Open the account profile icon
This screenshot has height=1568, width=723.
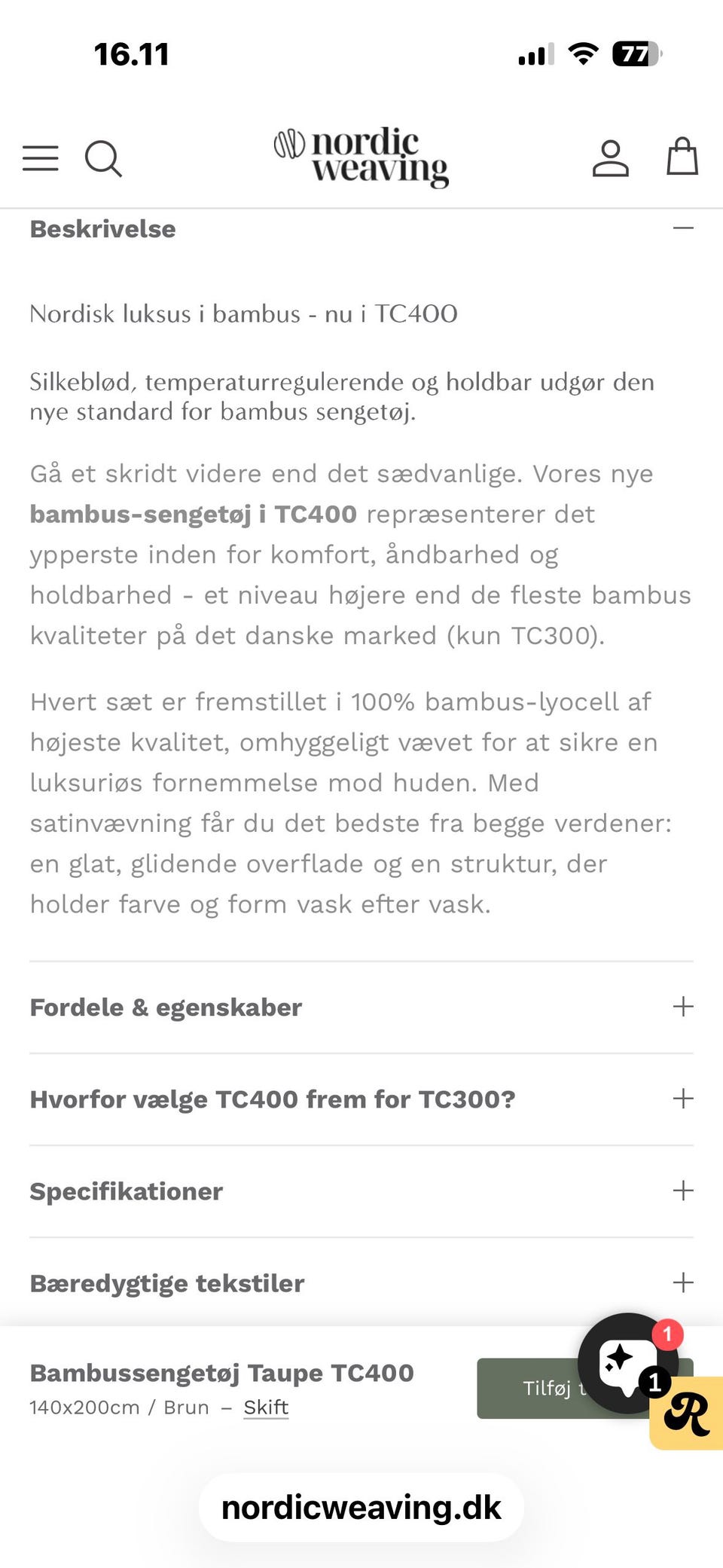click(x=611, y=157)
